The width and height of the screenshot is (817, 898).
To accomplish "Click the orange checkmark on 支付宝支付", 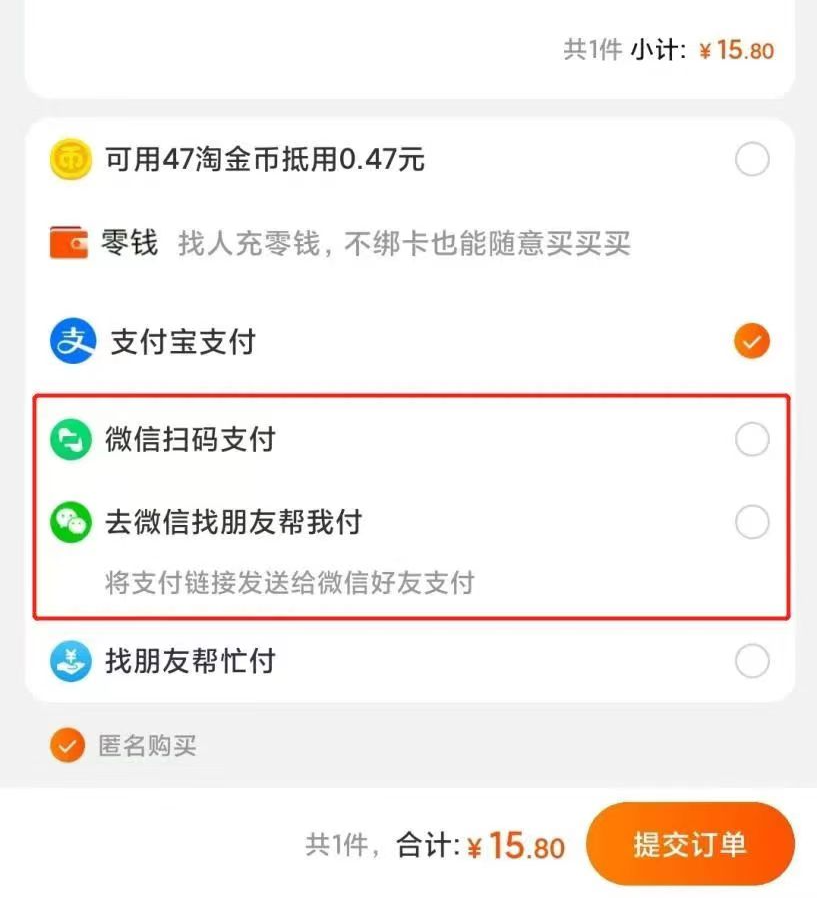I will 751,341.
